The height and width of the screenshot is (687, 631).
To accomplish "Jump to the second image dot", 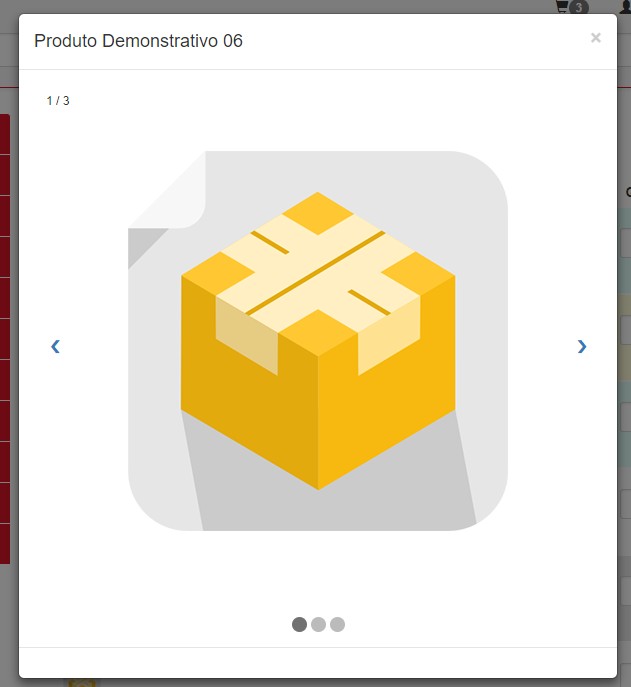I will pos(318,624).
